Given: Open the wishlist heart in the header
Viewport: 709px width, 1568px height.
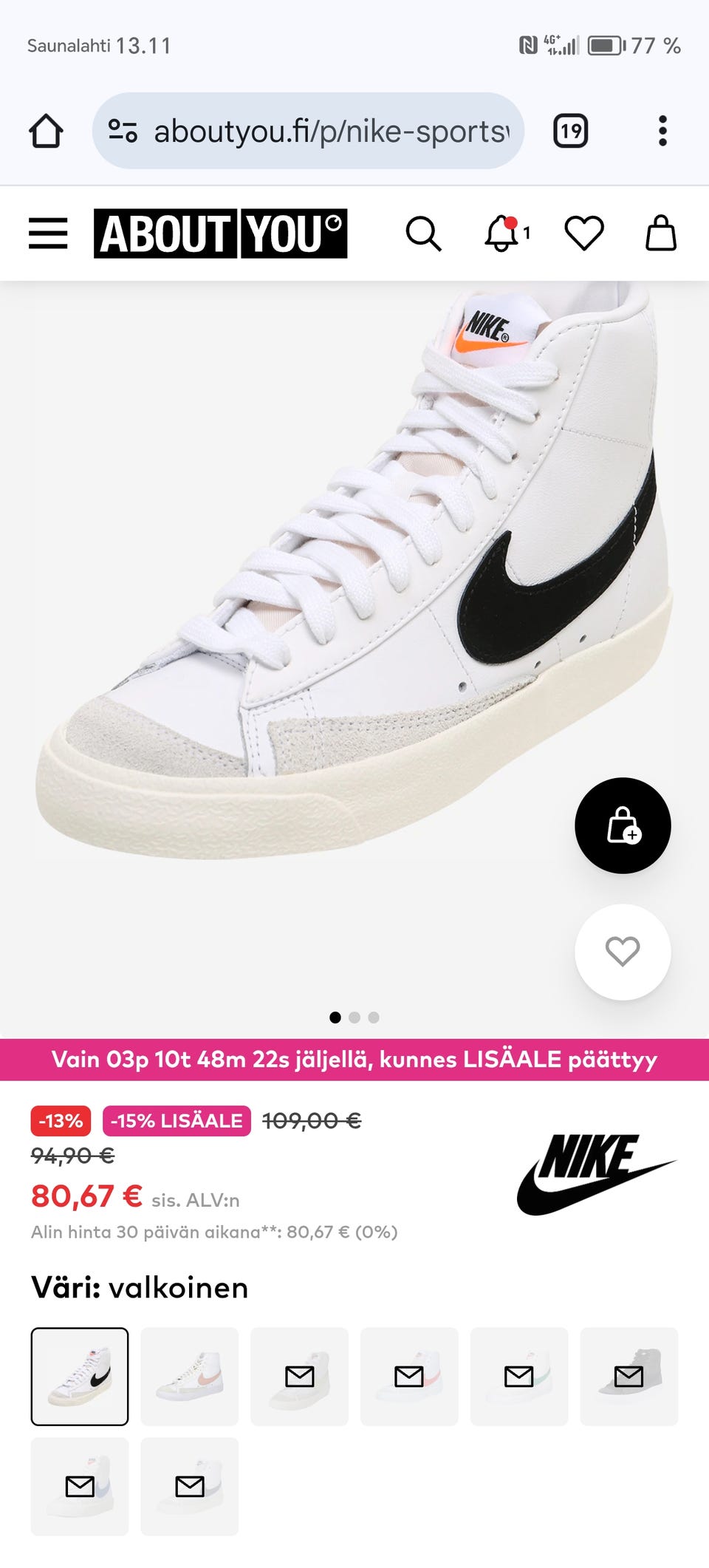Looking at the screenshot, I should coord(584,234).
